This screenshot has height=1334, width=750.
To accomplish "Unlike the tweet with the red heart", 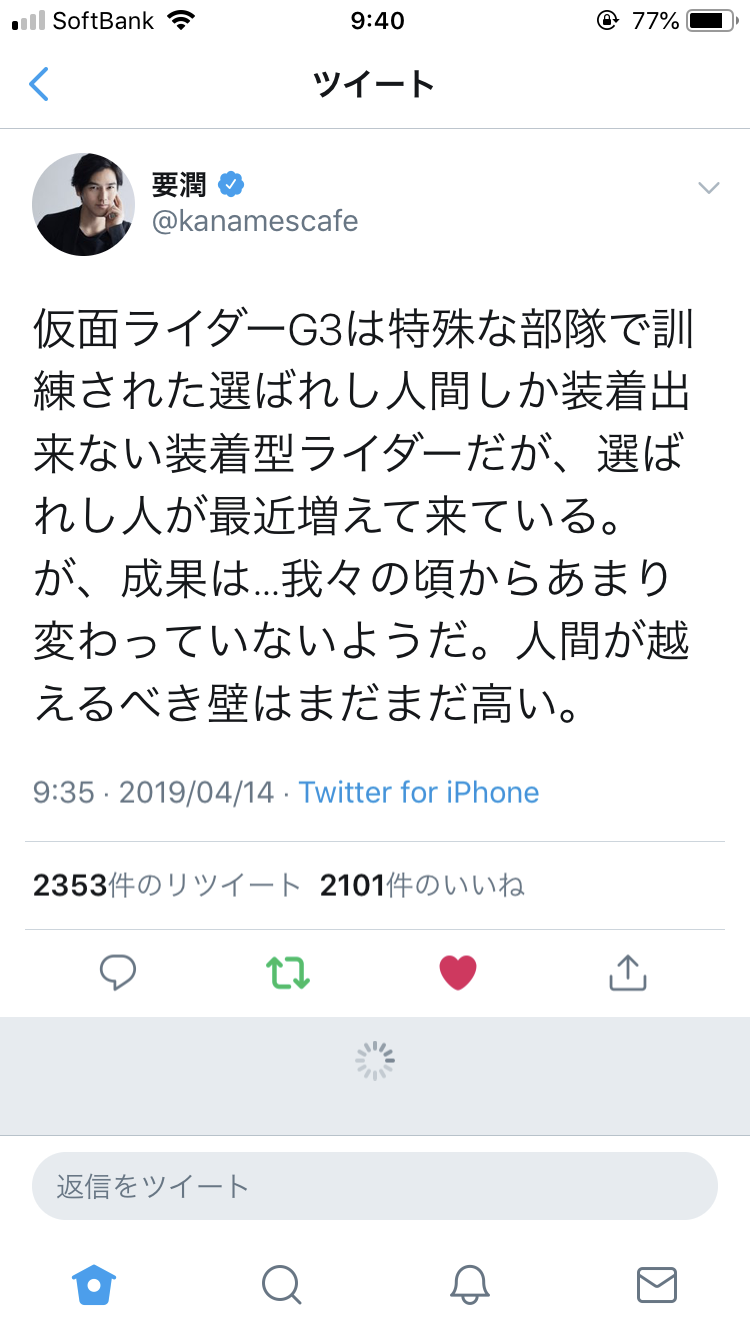I will point(458,972).
